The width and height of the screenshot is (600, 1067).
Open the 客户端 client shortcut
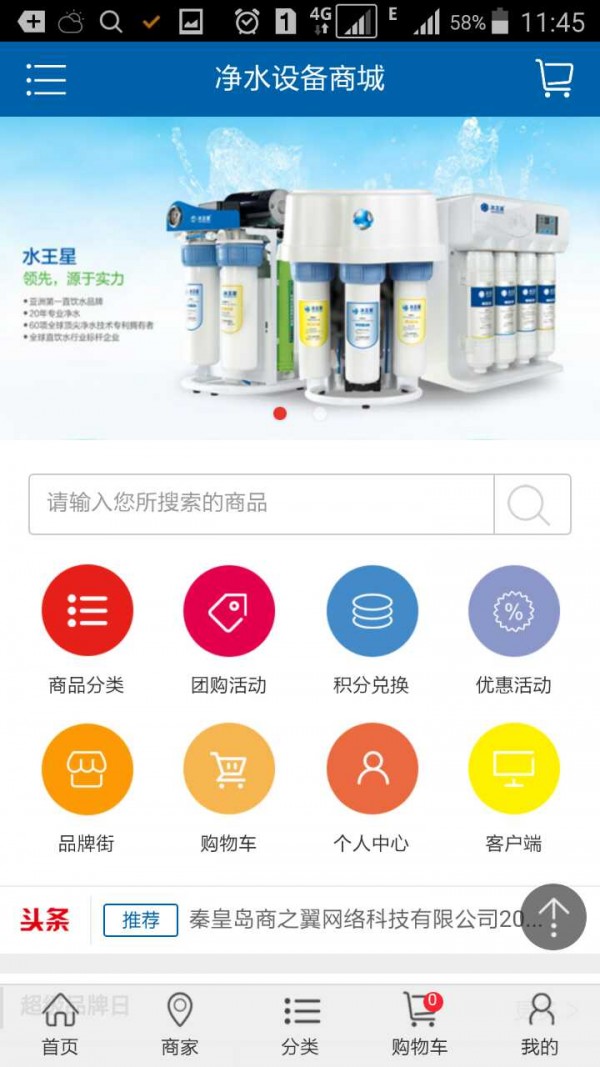tap(514, 769)
